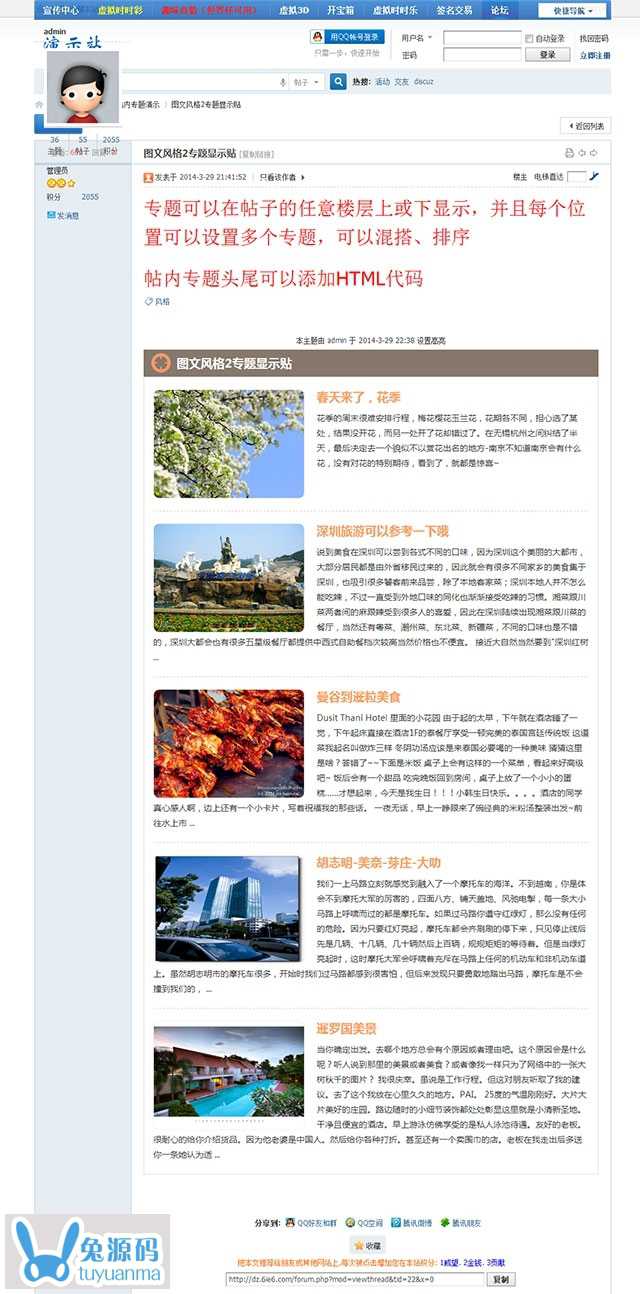Screen dimensions: 640x1294
Task: Tap the 收藏 favorite button
Action: tap(366, 1246)
